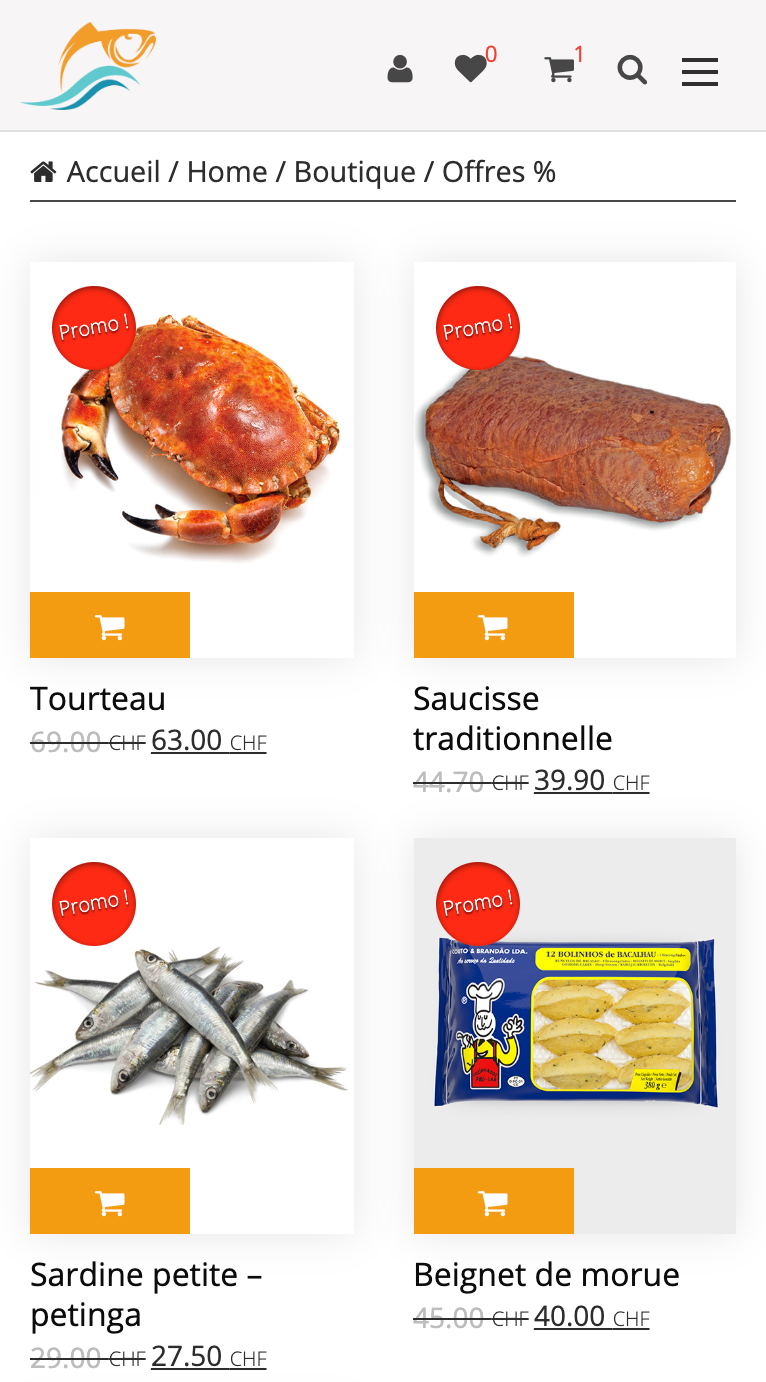Viewport: 766px width, 1382px height.
Task: Open the Beignet de morue product photo
Action: point(574,1020)
